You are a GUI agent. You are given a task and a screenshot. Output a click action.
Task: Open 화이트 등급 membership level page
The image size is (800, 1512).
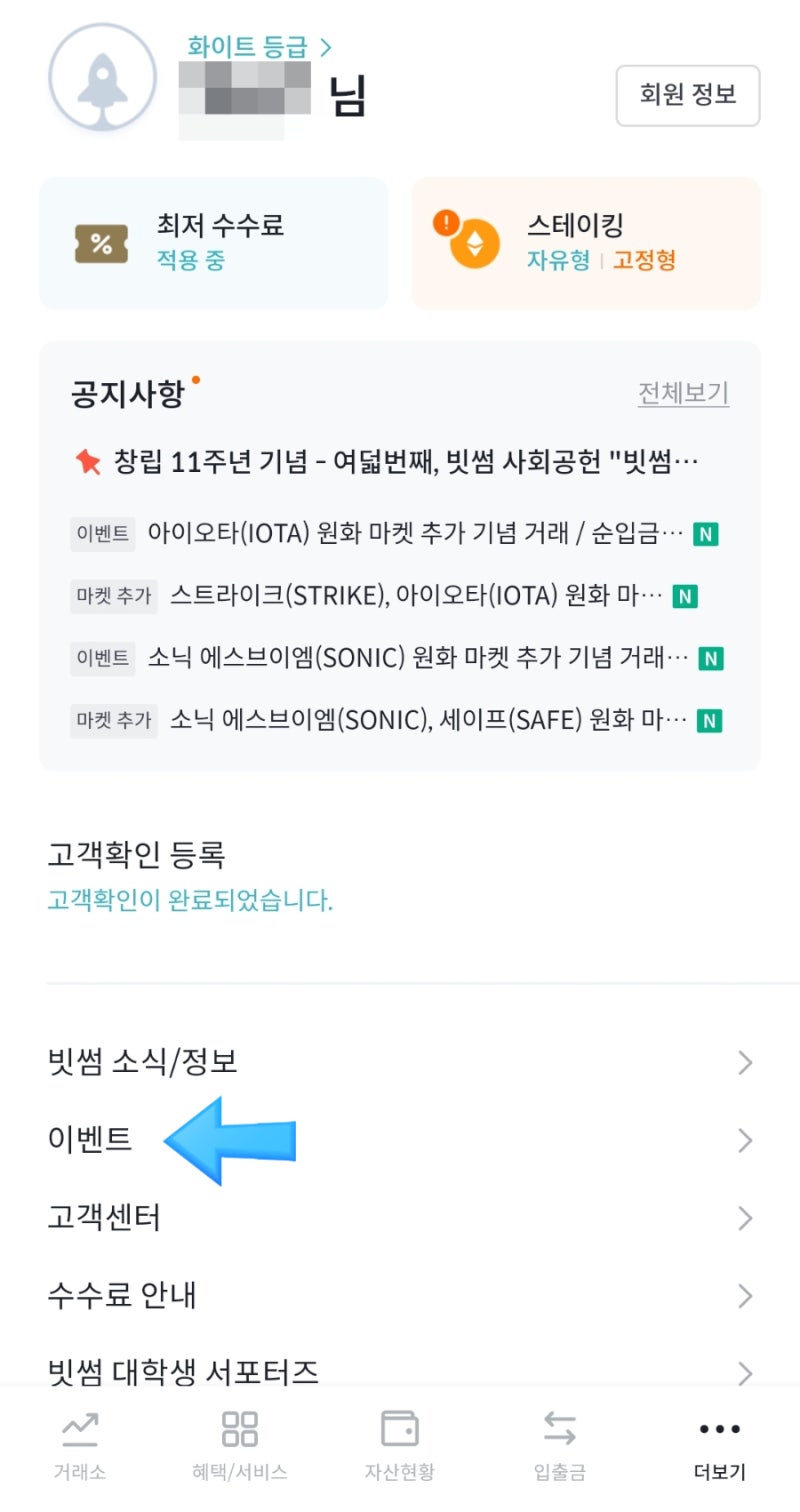249,46
